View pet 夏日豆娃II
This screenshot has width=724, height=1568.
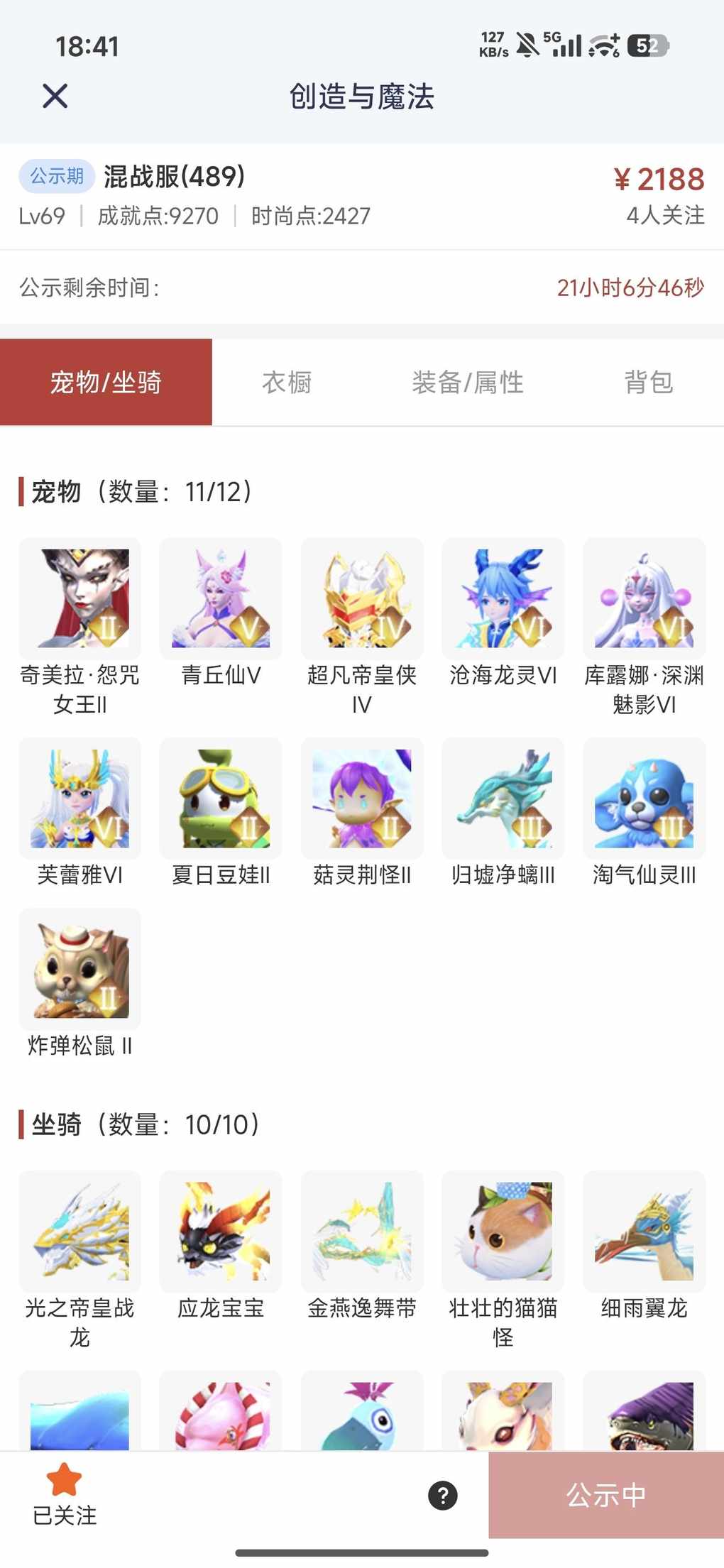(x=221, y=799)
